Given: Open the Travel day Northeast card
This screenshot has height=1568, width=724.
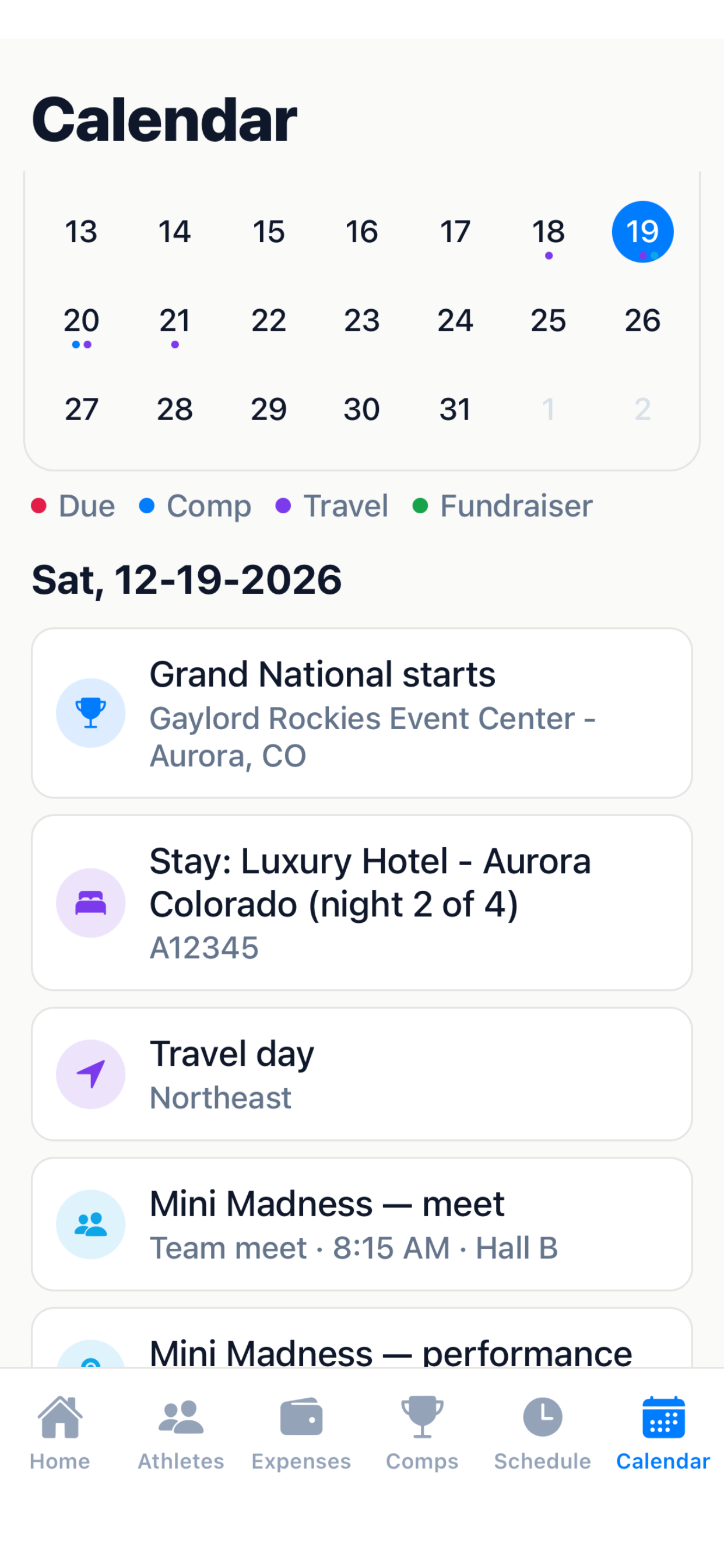Looking at the screenshot, I should [x=362, y=1074].
